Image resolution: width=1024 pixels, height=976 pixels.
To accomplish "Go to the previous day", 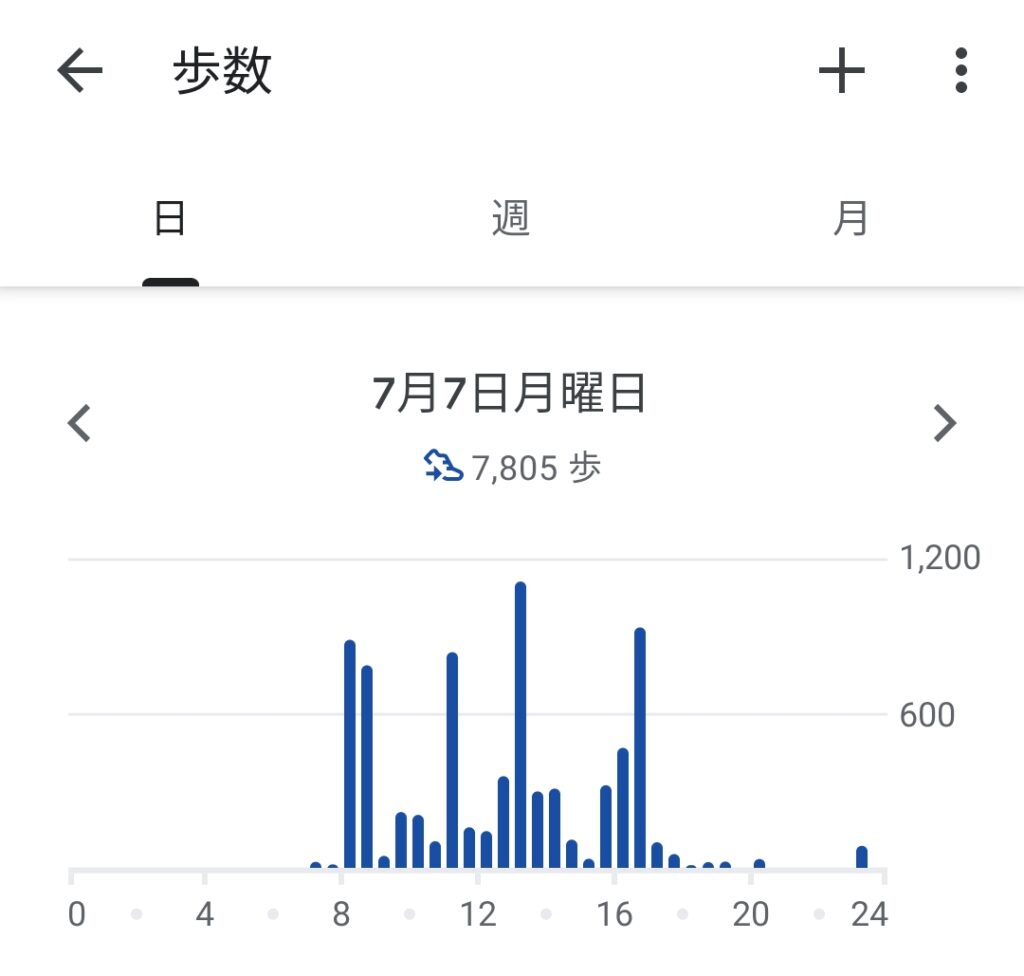I will 80,423.
